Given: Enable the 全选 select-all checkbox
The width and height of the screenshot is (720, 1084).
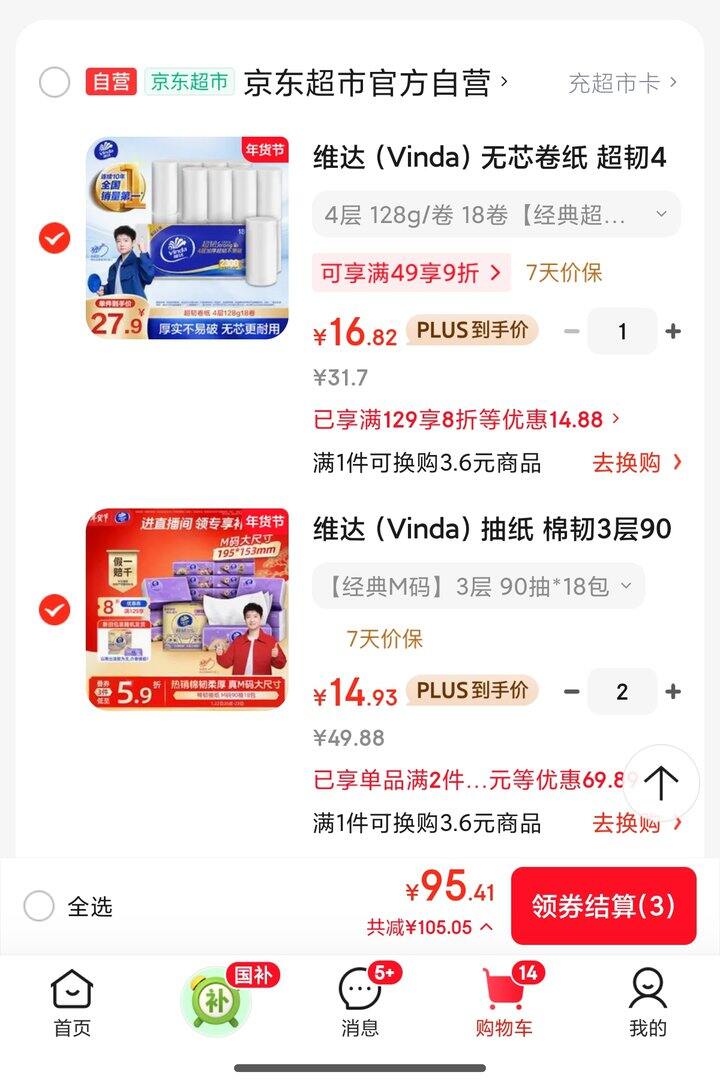Looking at the screenshot, I should [x=40, y=907].
